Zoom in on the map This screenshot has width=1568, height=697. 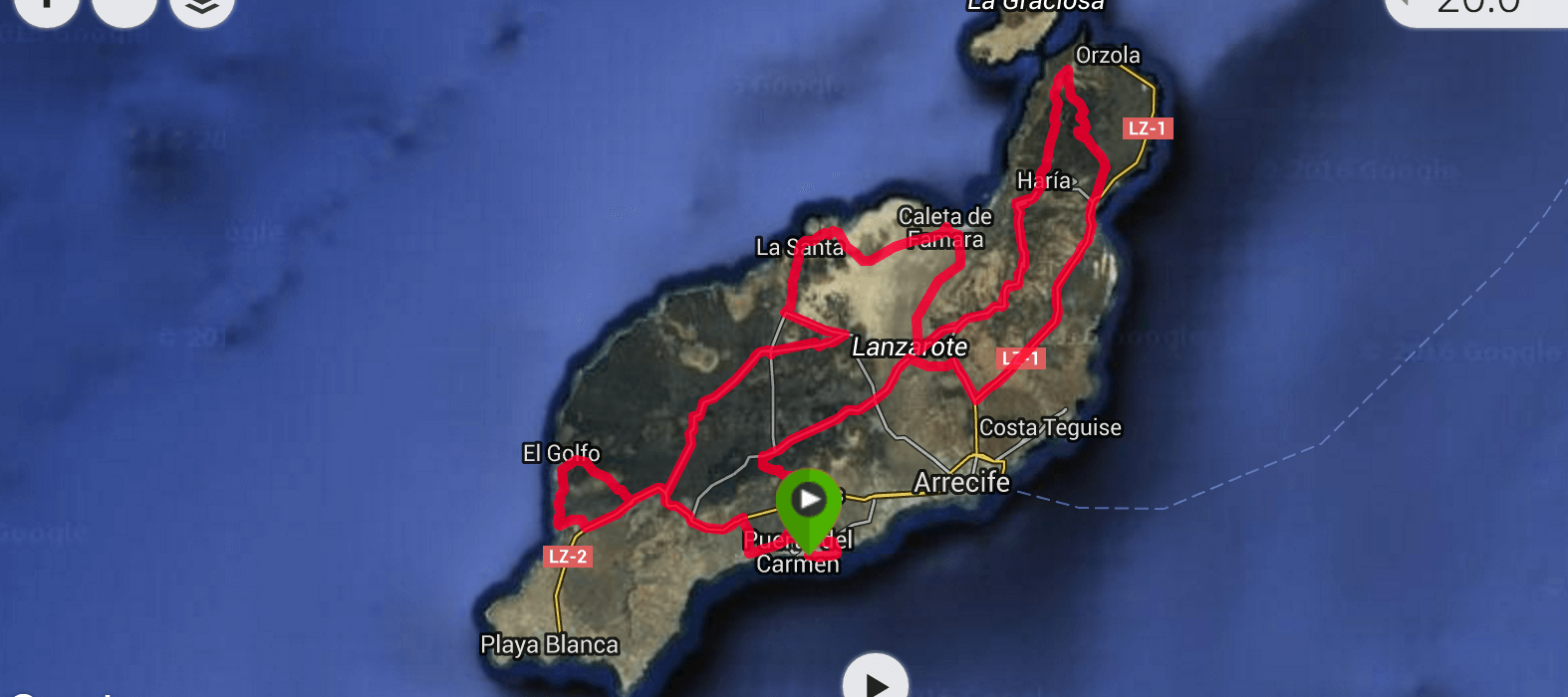[46, 6]
